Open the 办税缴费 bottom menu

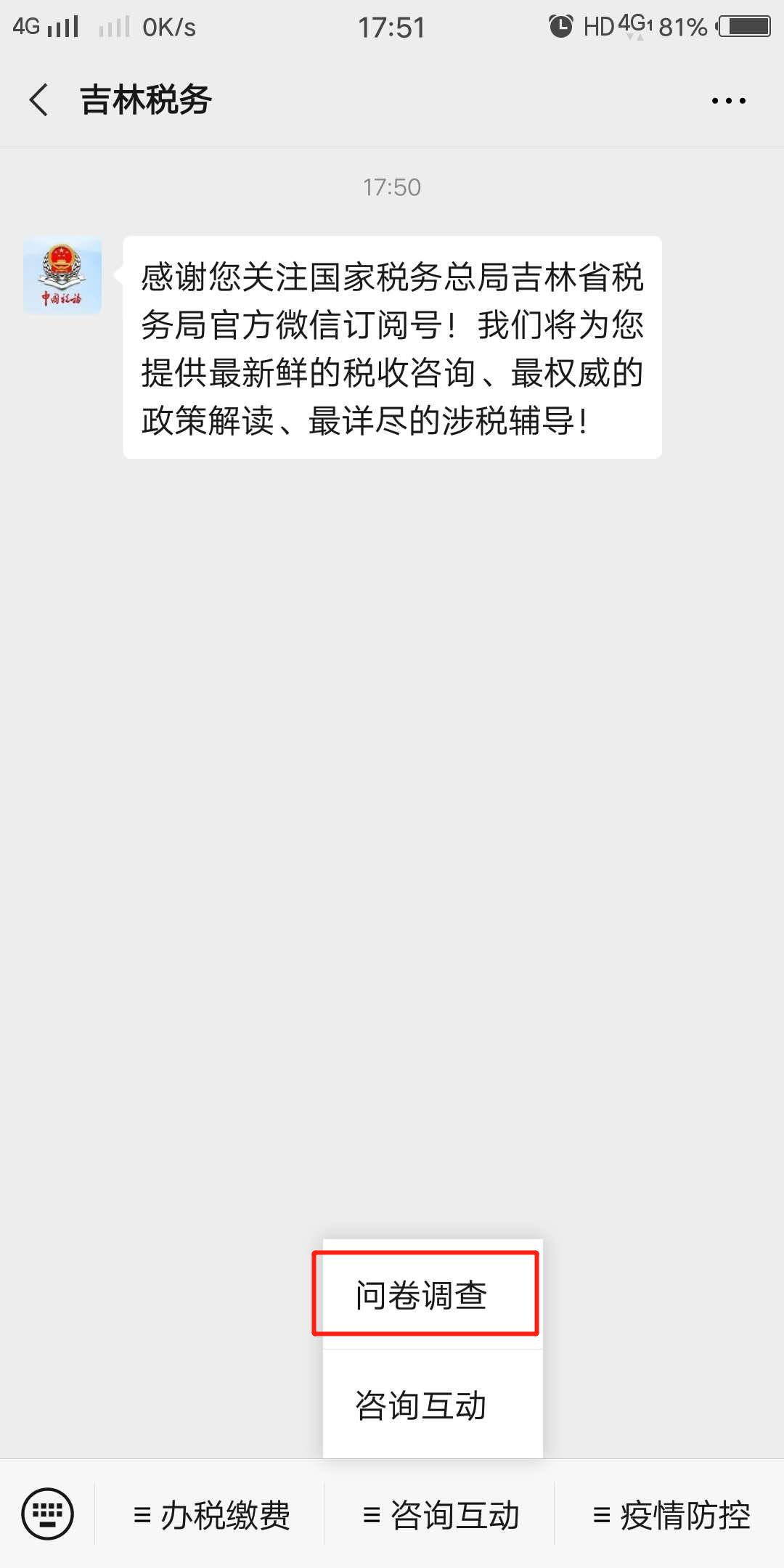click(x=211, y=1515)
